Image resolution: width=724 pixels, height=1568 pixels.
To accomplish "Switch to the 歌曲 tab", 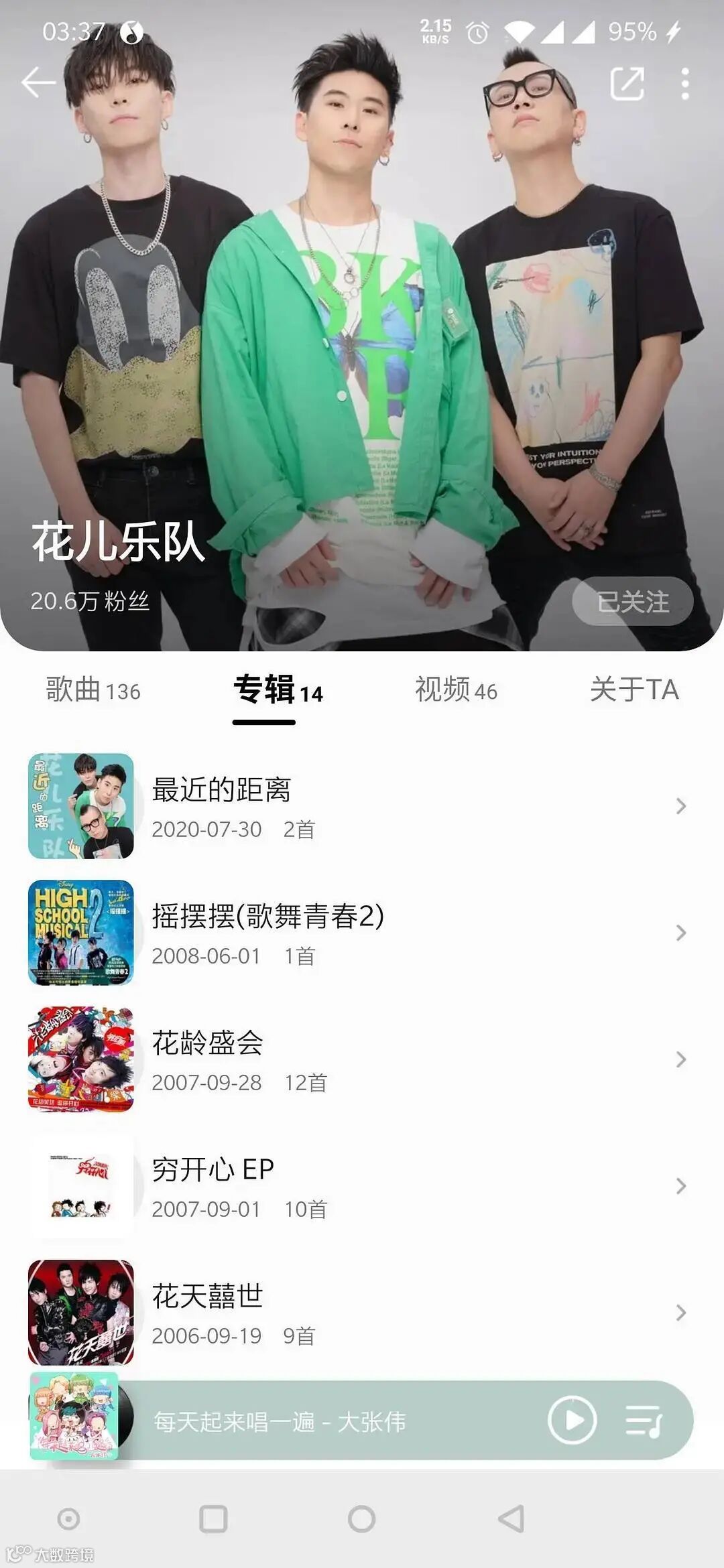I will [93, 690].
